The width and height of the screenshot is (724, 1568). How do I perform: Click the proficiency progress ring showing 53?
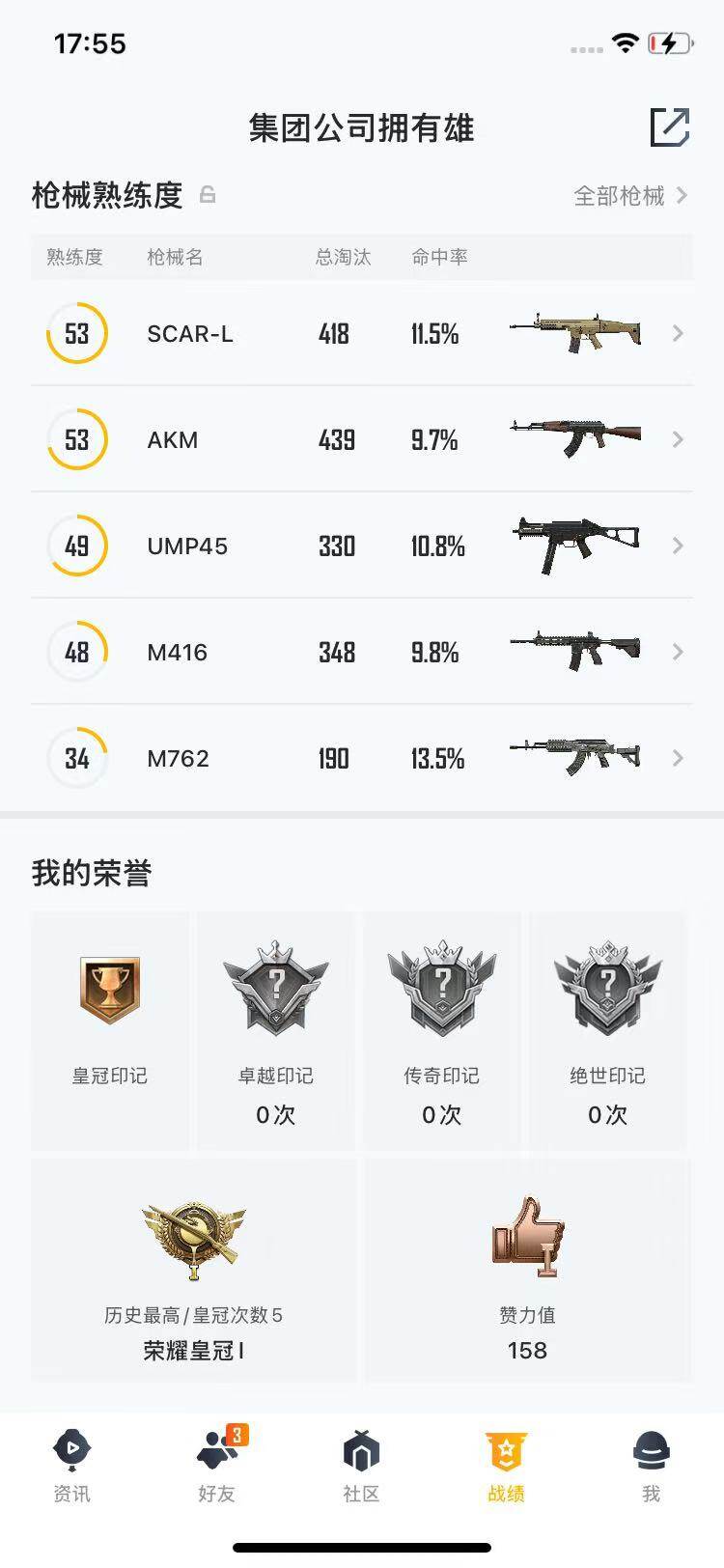click(x=77, y=333)
